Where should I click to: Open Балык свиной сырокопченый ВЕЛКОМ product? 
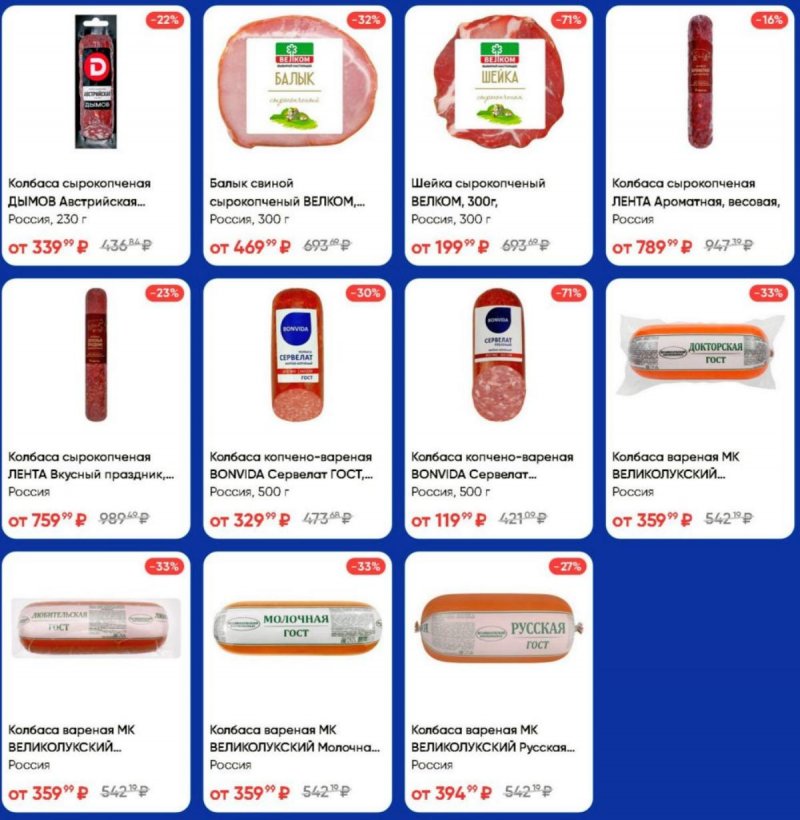297,135
